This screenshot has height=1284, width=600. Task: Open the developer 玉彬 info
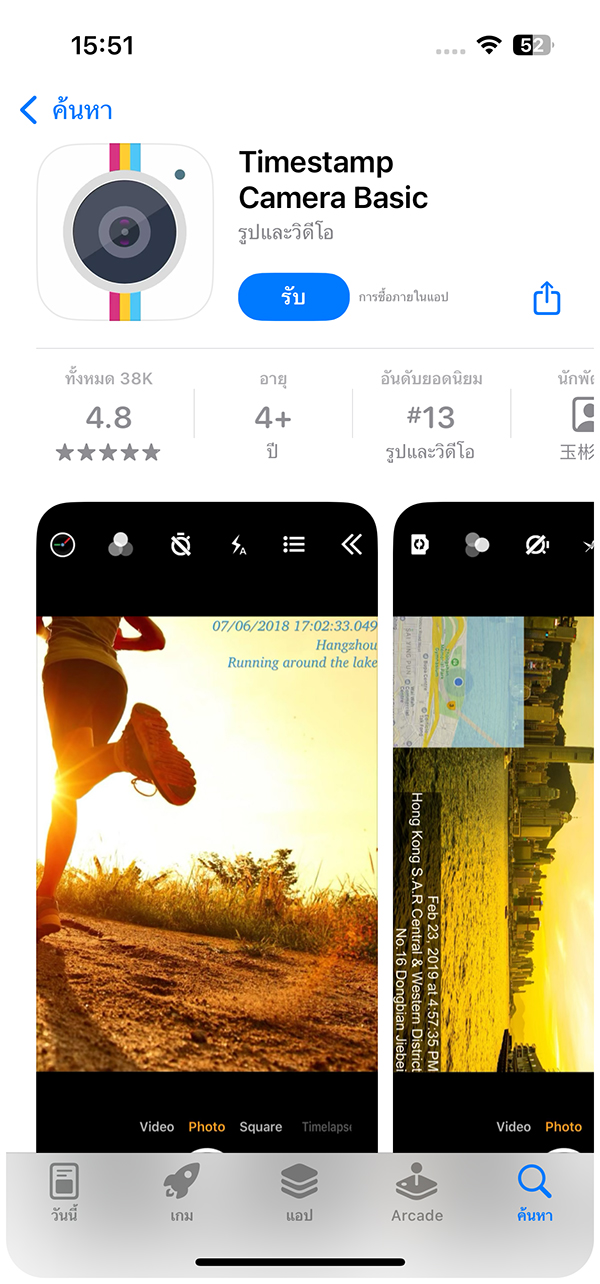tap(578, 417)
